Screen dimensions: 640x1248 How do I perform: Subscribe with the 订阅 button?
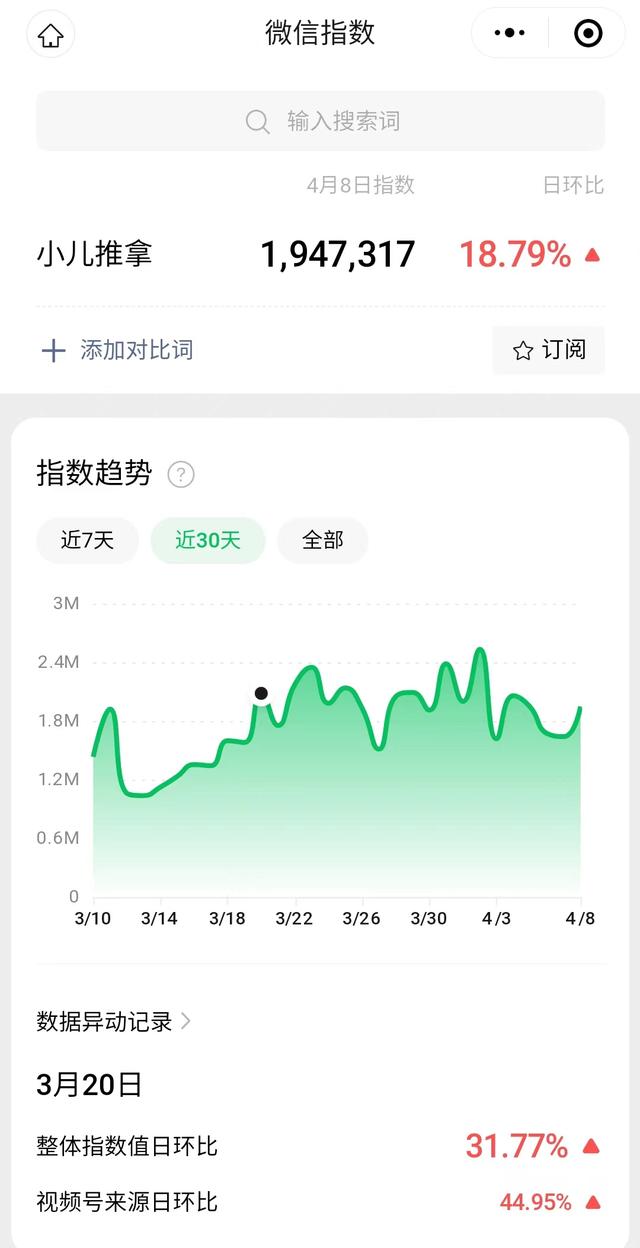(x=548, y=350)
